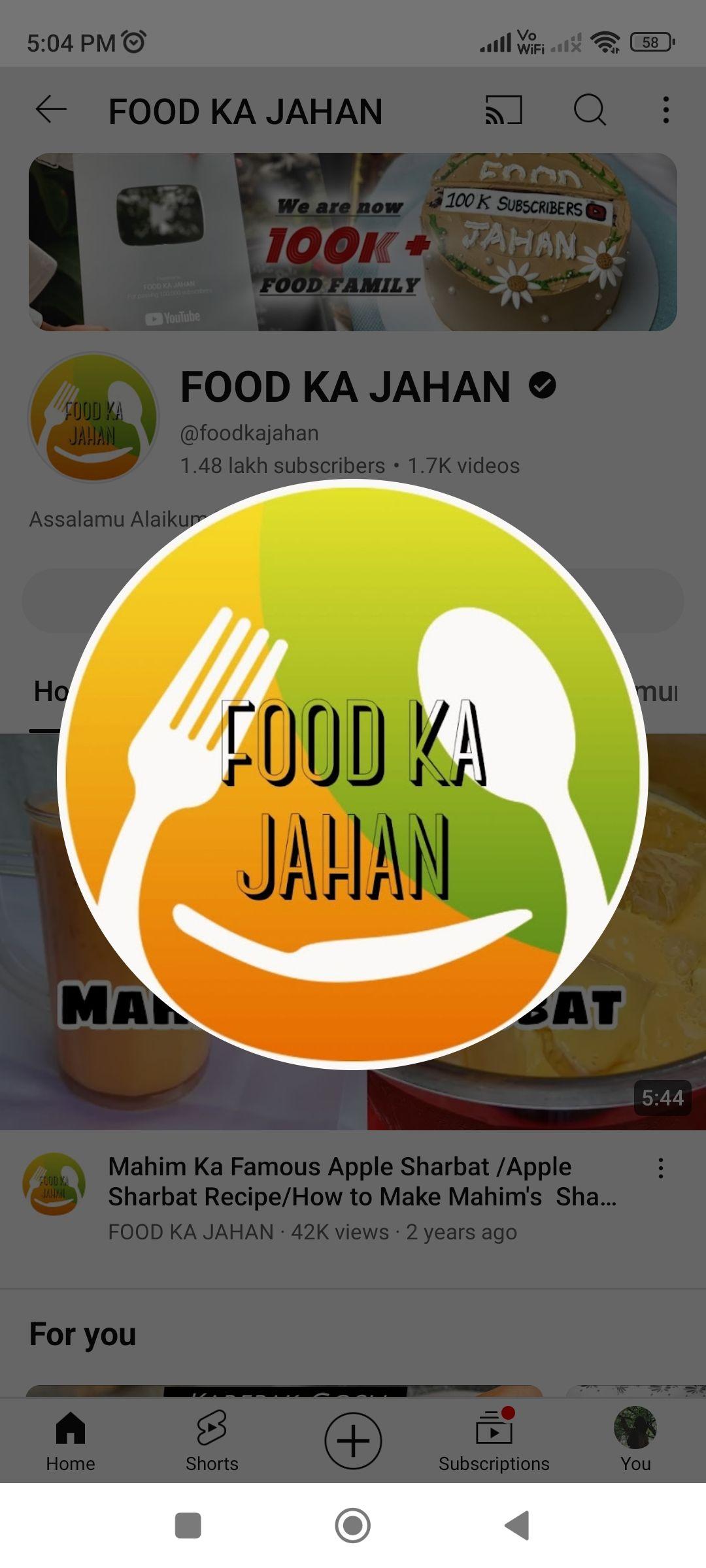The height and width of the screenshot is (1568, 706).
Task: Tap the system home button
Action: click(353, 1526)
